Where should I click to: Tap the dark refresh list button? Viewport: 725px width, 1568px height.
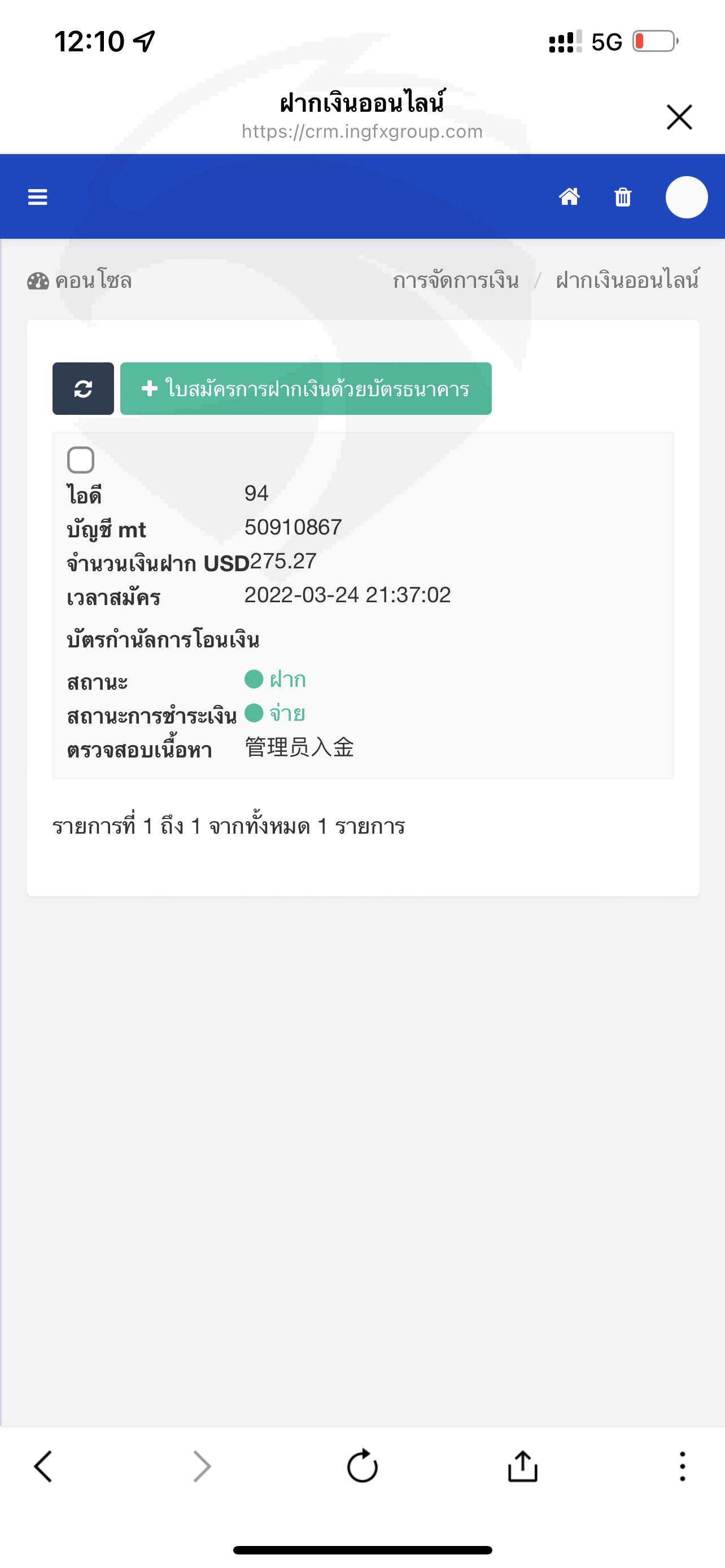[84, 388]
